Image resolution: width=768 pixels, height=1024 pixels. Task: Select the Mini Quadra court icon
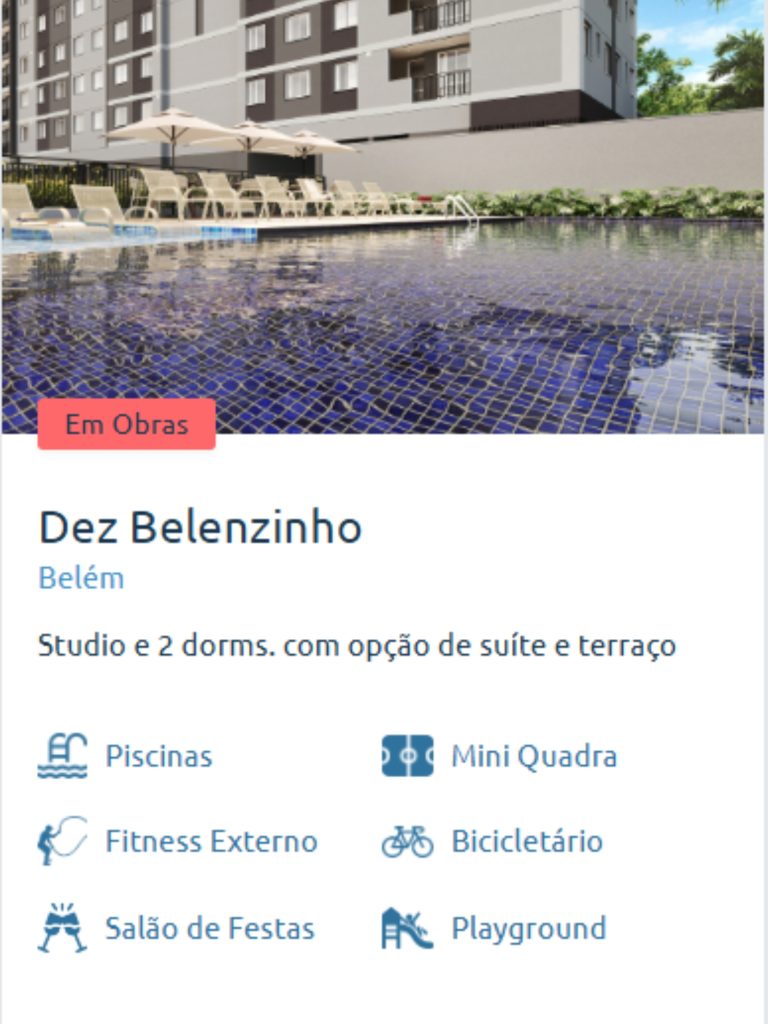point(408,756)
